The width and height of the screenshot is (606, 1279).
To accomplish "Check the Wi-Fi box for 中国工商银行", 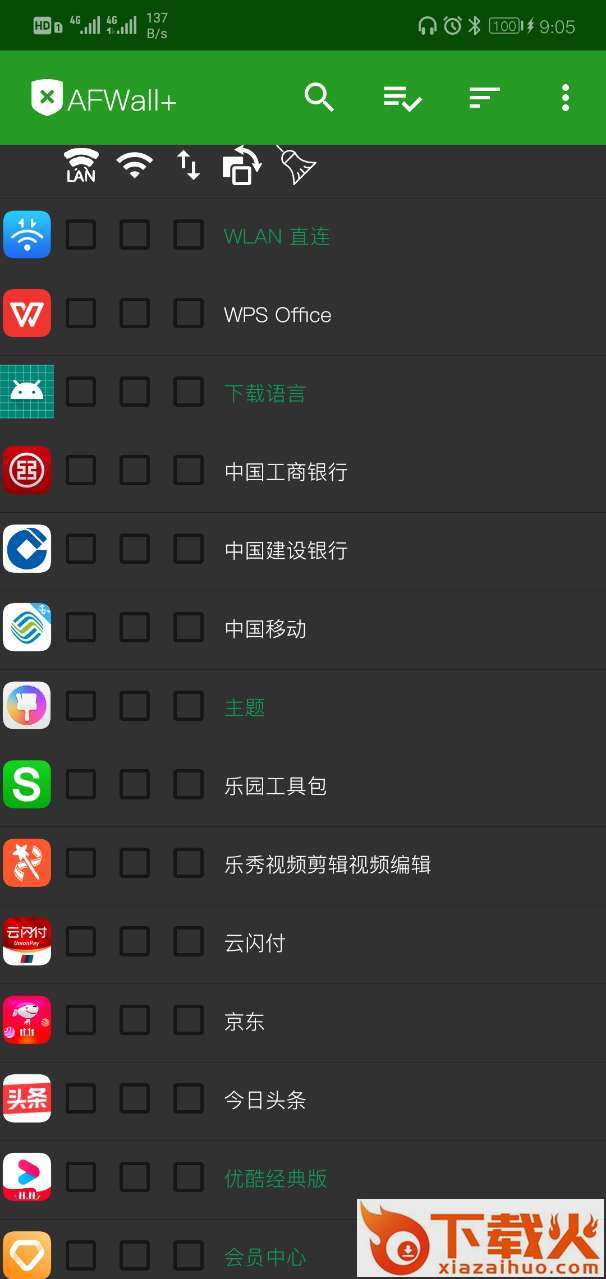I will [x=135, y=470].
